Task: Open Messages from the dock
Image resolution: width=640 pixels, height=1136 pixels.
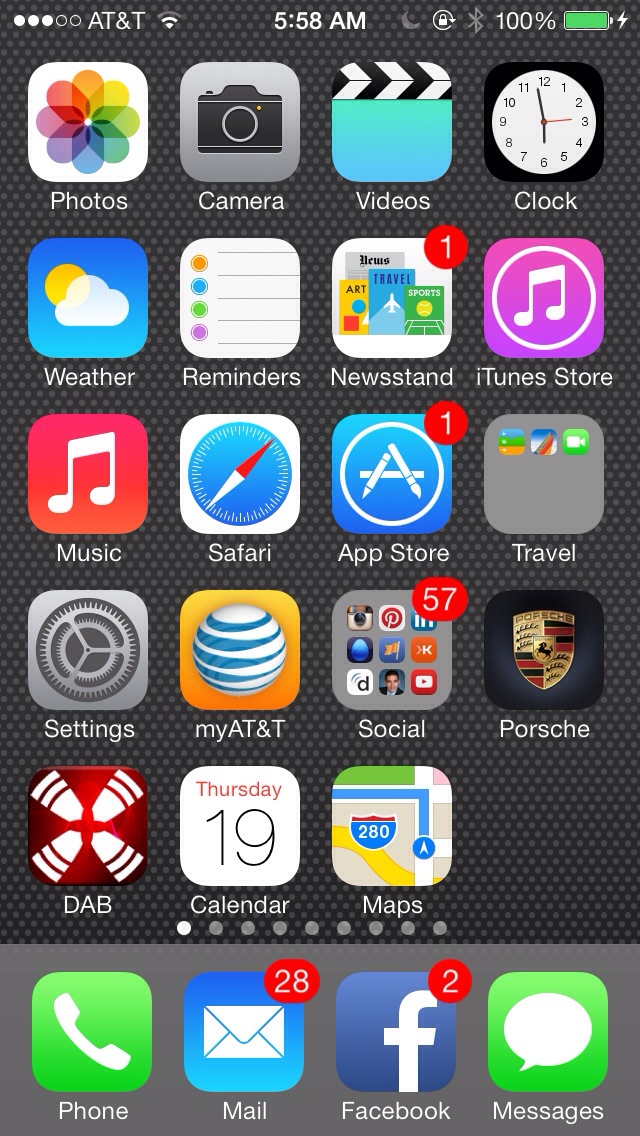Action: click(x=548, y=1031)
